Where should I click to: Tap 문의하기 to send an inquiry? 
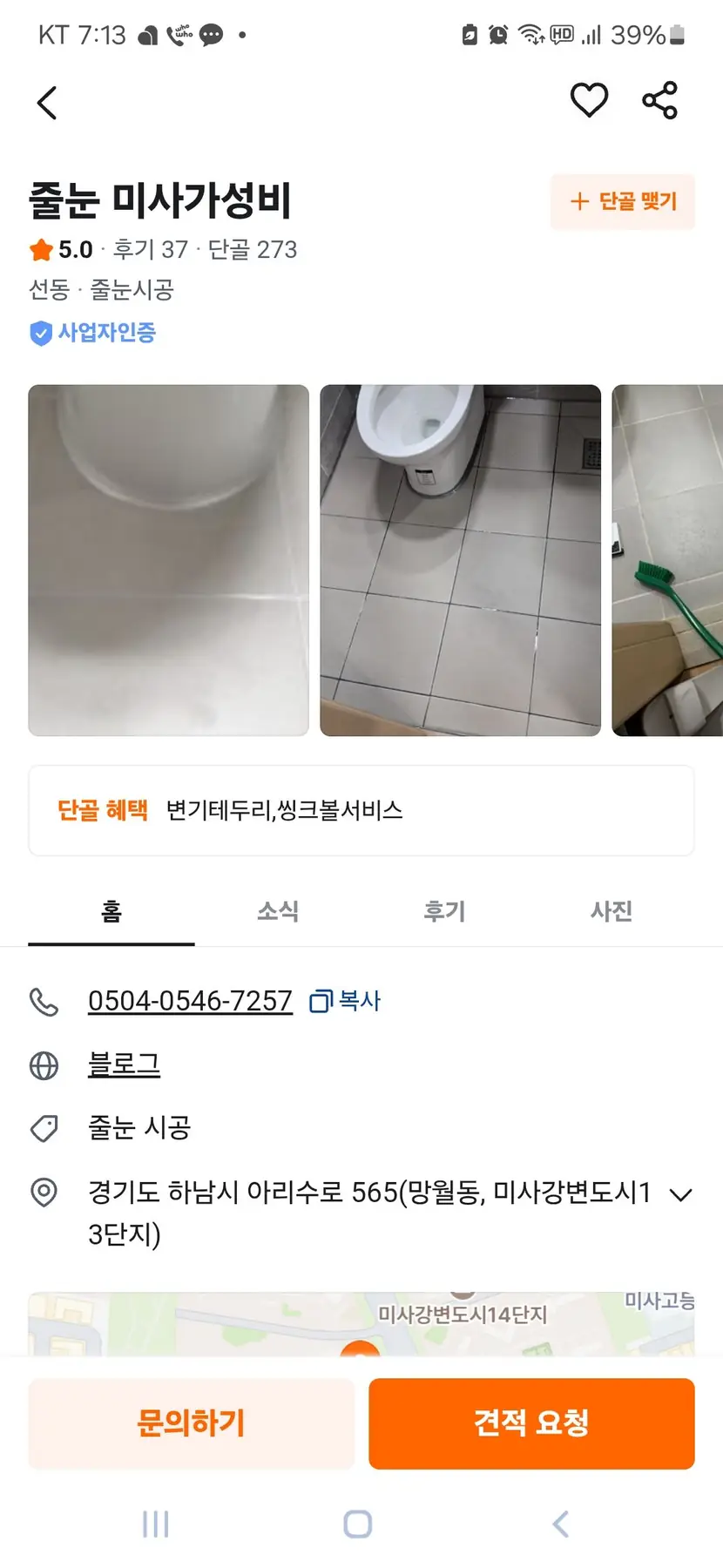[x=191, y=1423]
